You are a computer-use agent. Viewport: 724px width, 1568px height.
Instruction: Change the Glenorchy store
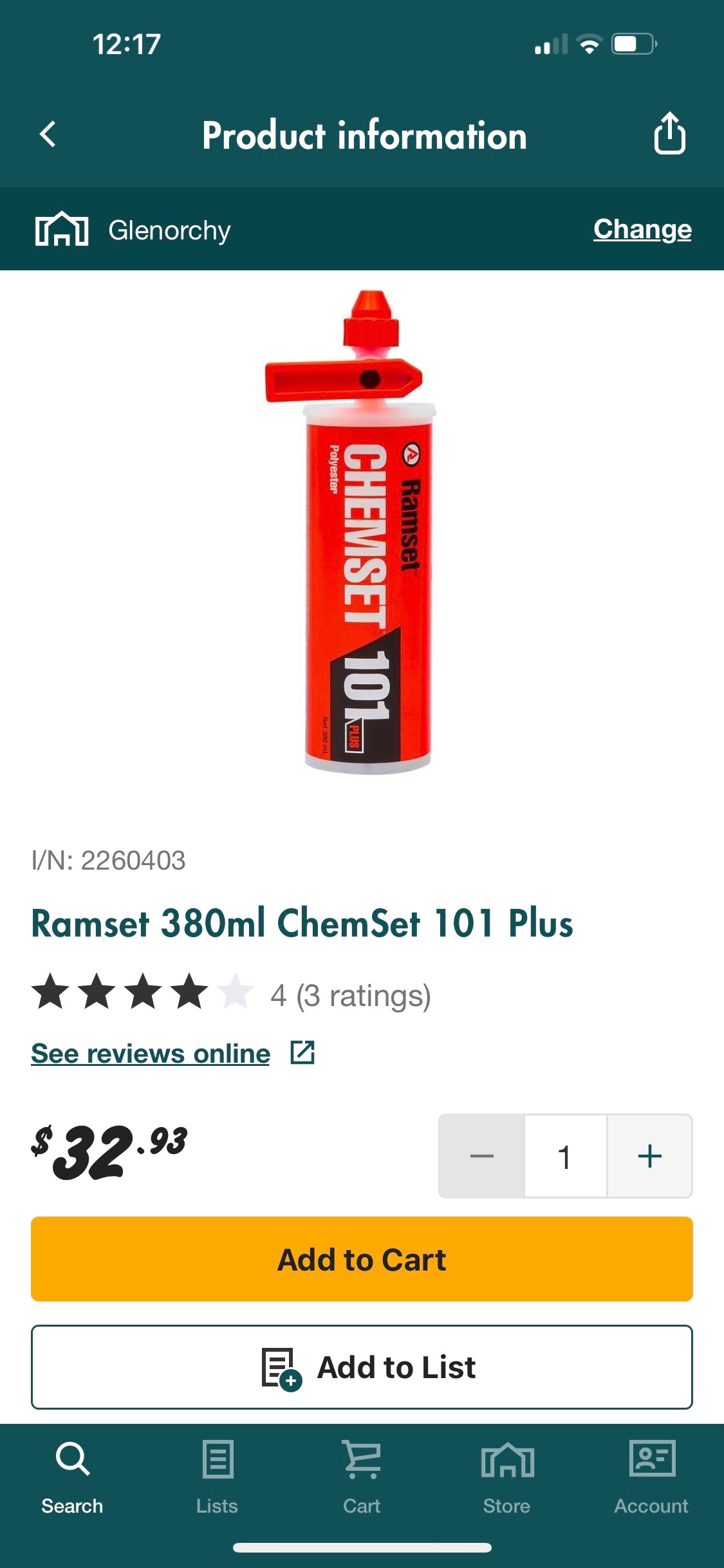point(642,229)
